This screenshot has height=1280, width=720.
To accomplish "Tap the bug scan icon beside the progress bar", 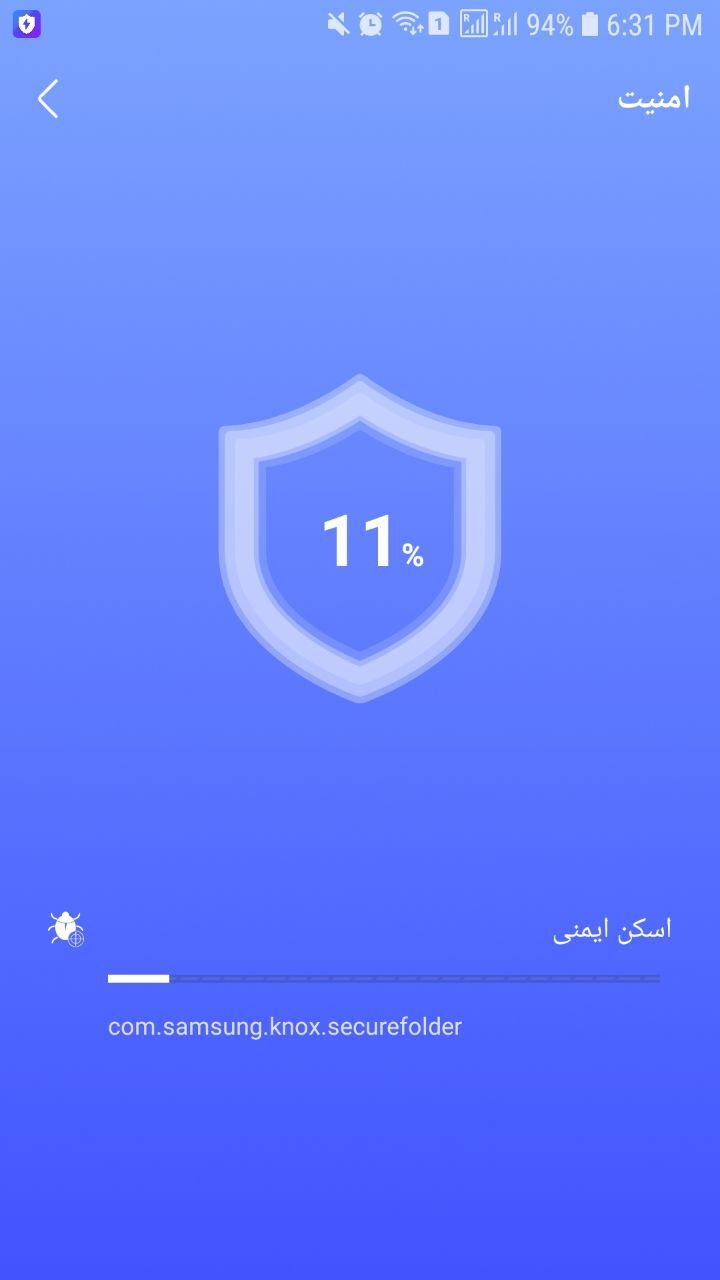I will click(x=66, y=929).
